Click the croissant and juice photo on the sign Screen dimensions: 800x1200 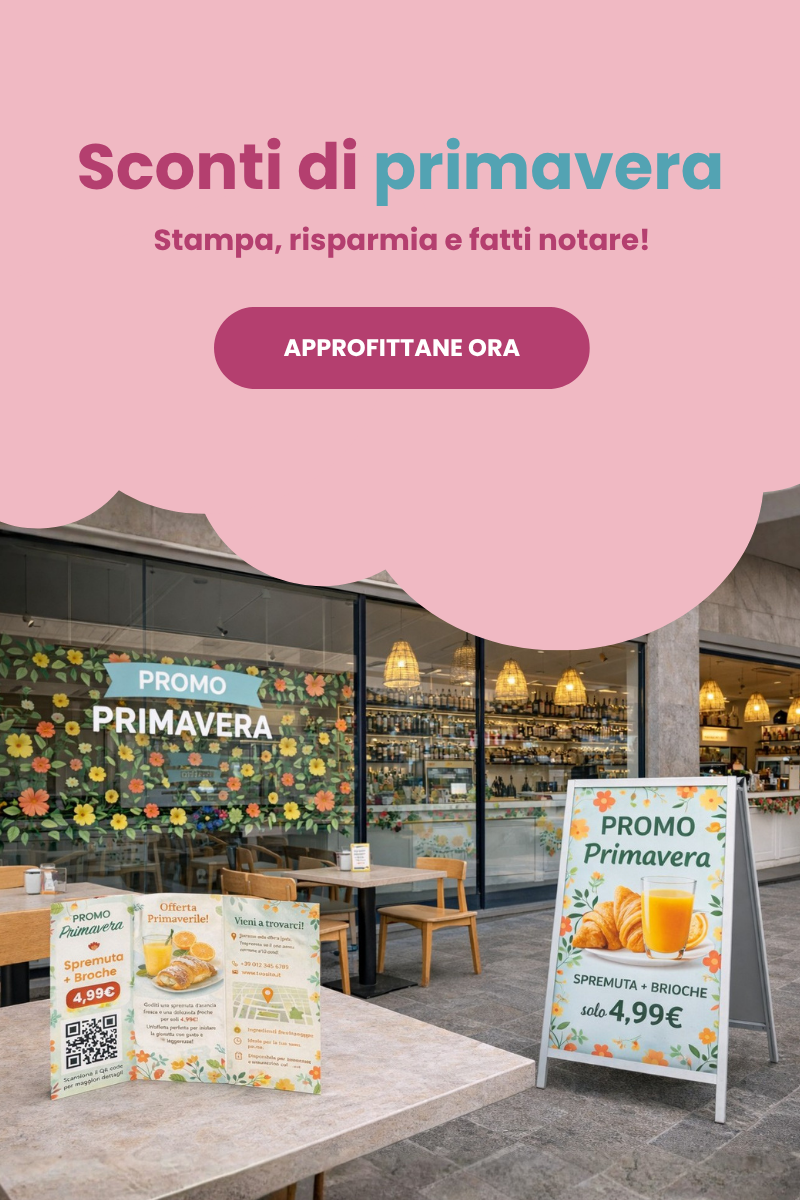645,920
